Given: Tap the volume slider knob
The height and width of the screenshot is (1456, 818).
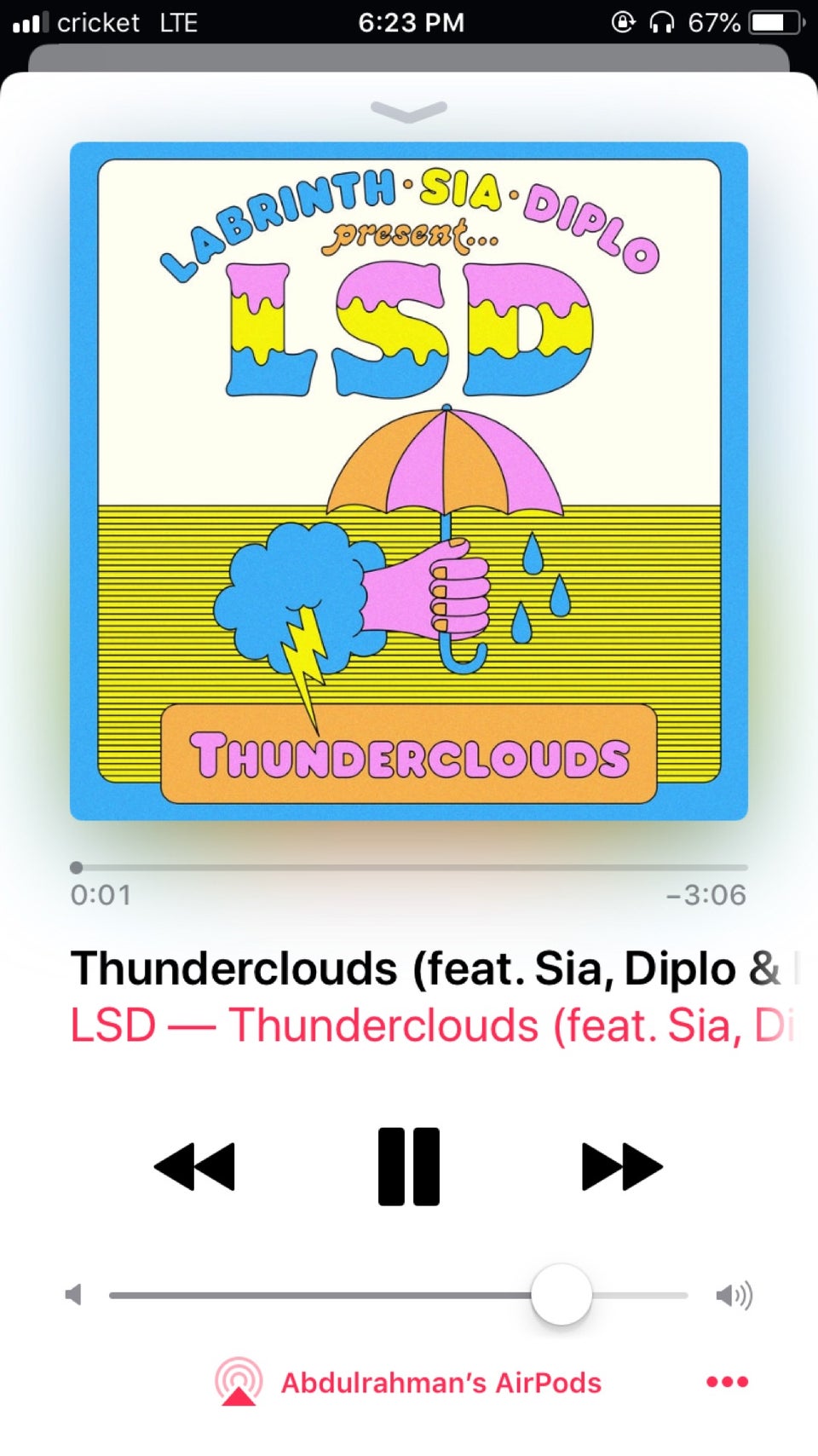Looking at the screenshot, I should (562, 1294).
